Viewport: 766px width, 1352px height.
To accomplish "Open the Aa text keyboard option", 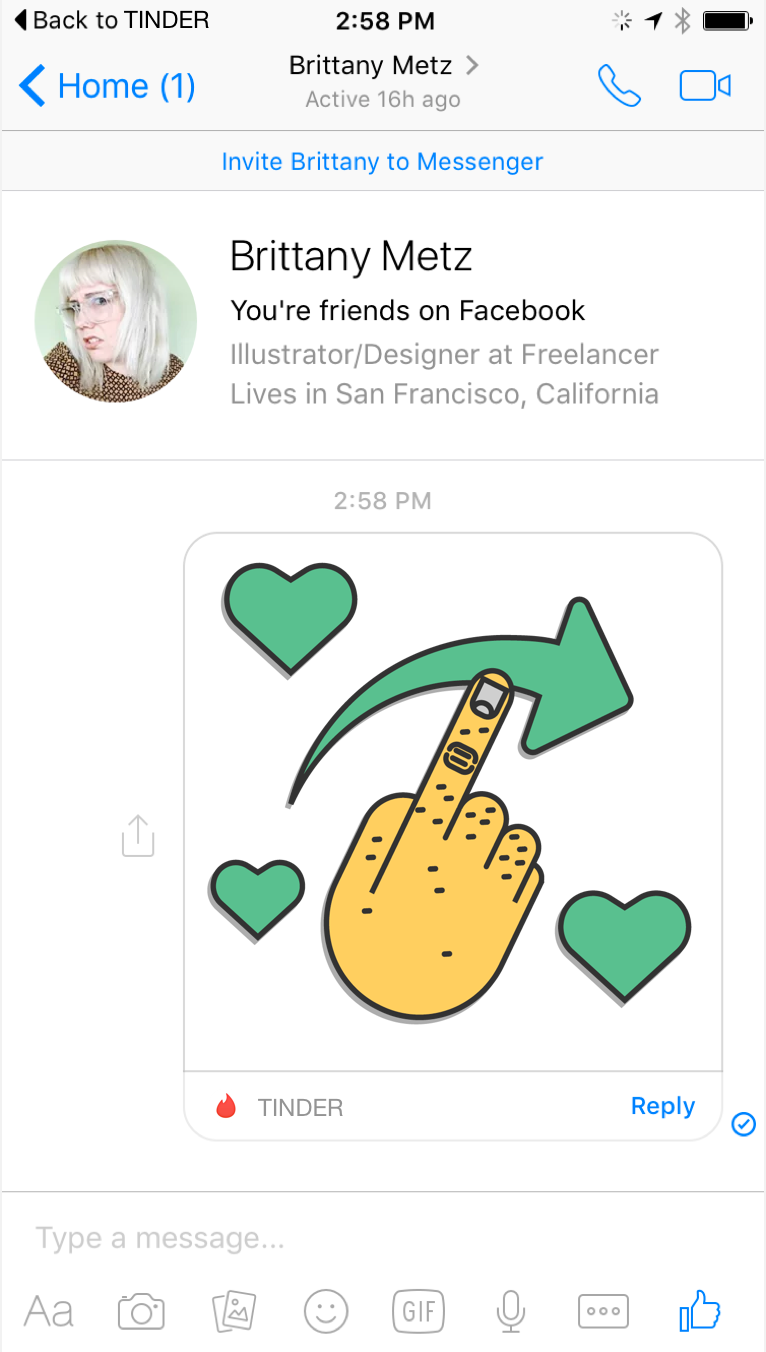I will [49, 1310].
